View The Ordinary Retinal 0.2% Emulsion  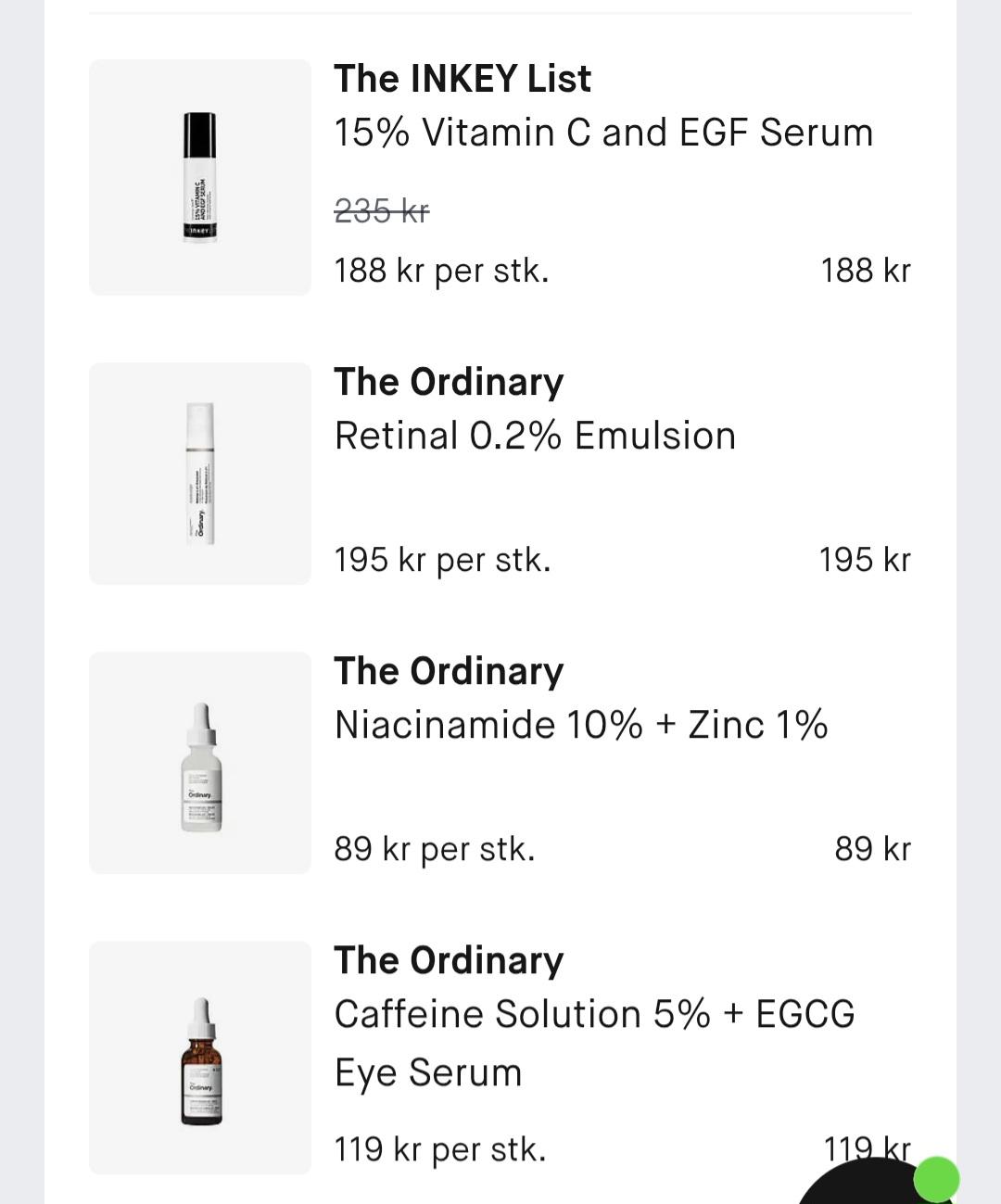pos(535,436)
